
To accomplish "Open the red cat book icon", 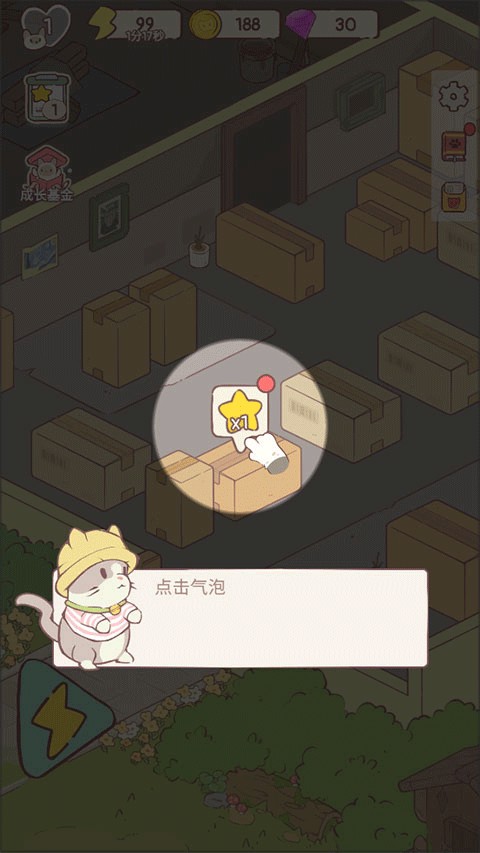I will 454,146.
